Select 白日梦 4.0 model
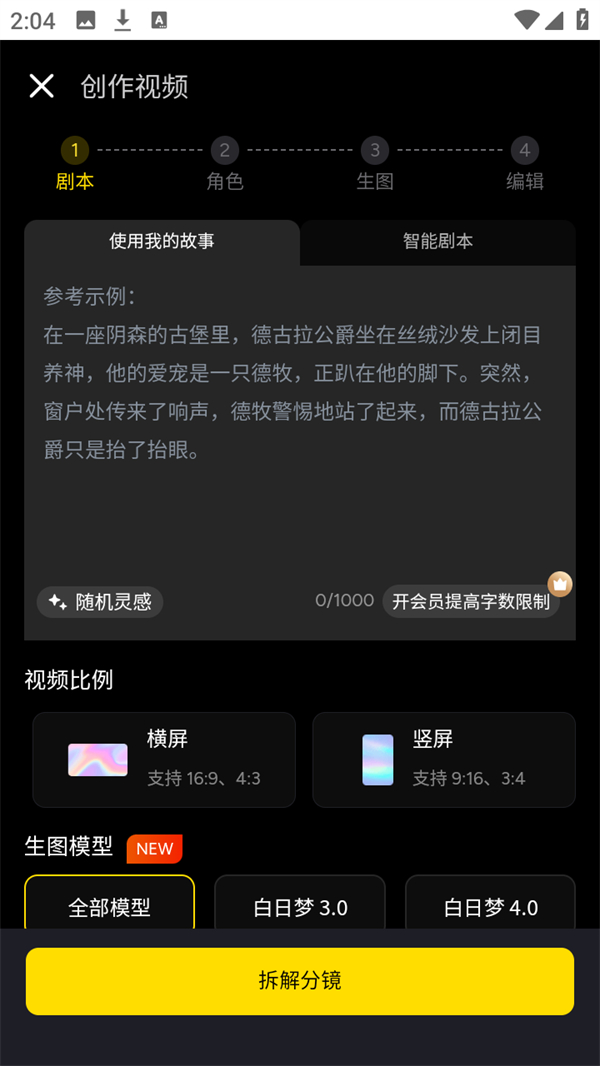 (x=490, y=906)
